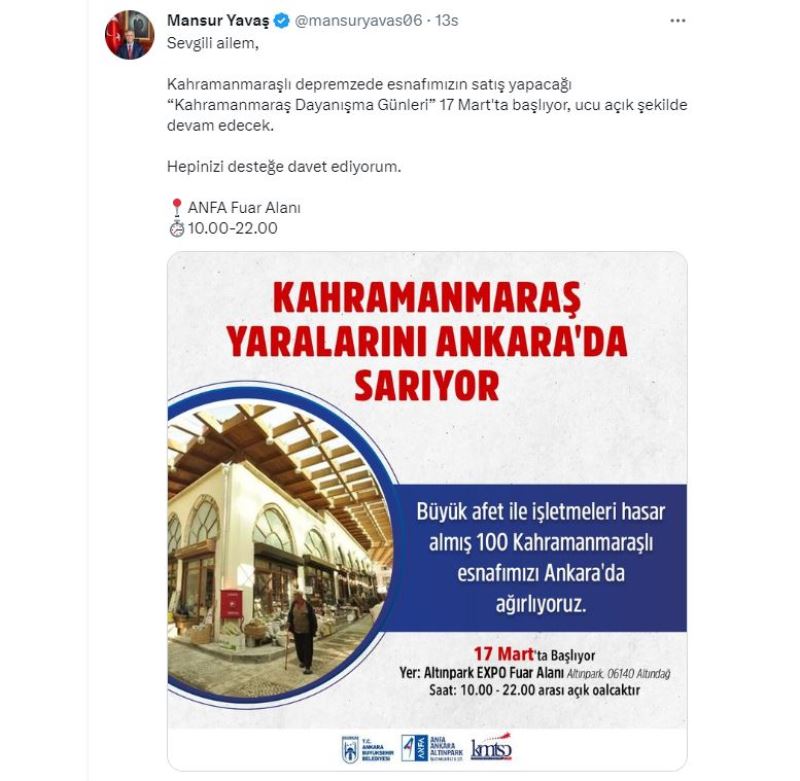Open the Mansur Yavaş display name
800x781 pixels.
click(x=217, y=19)
